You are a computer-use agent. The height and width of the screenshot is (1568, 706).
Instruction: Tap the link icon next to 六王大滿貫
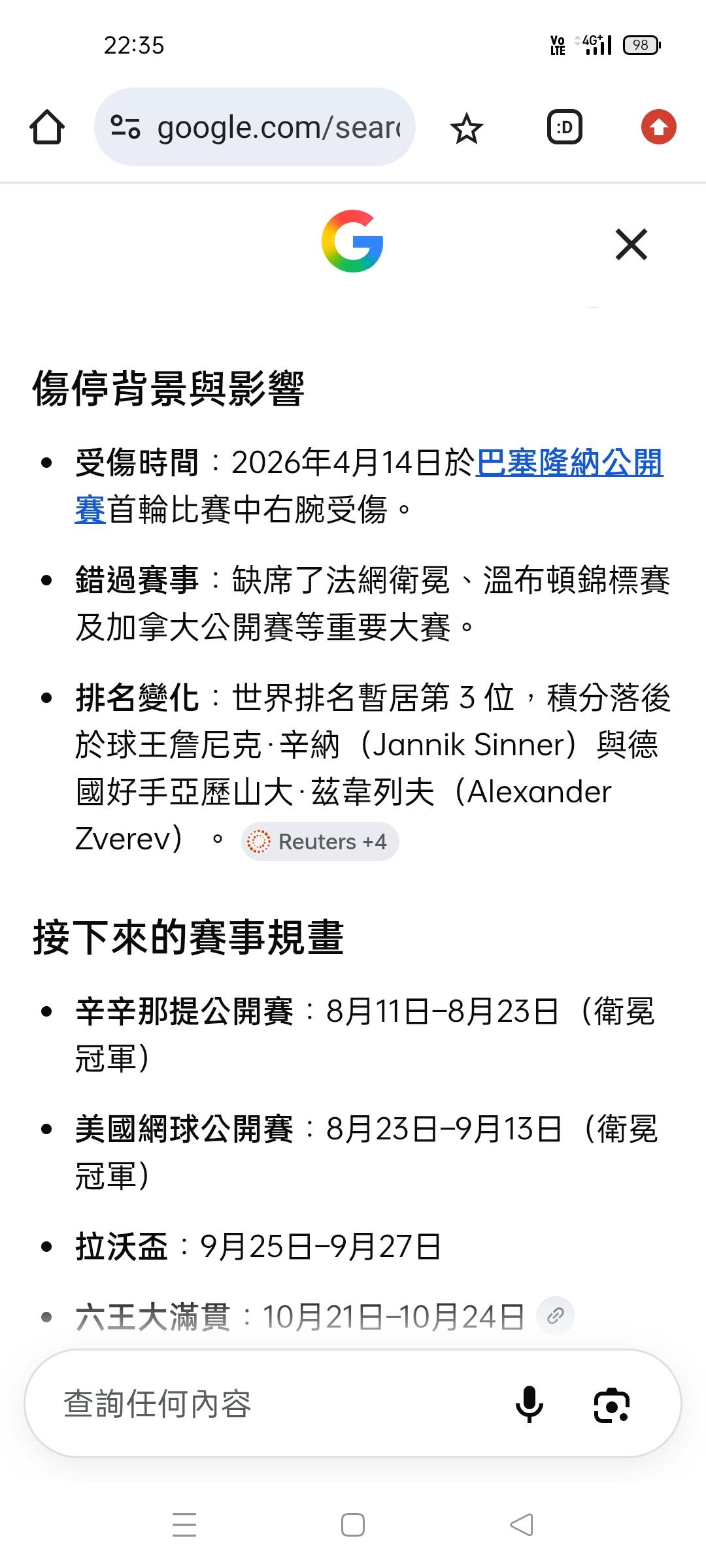[x=555, y=1316]
